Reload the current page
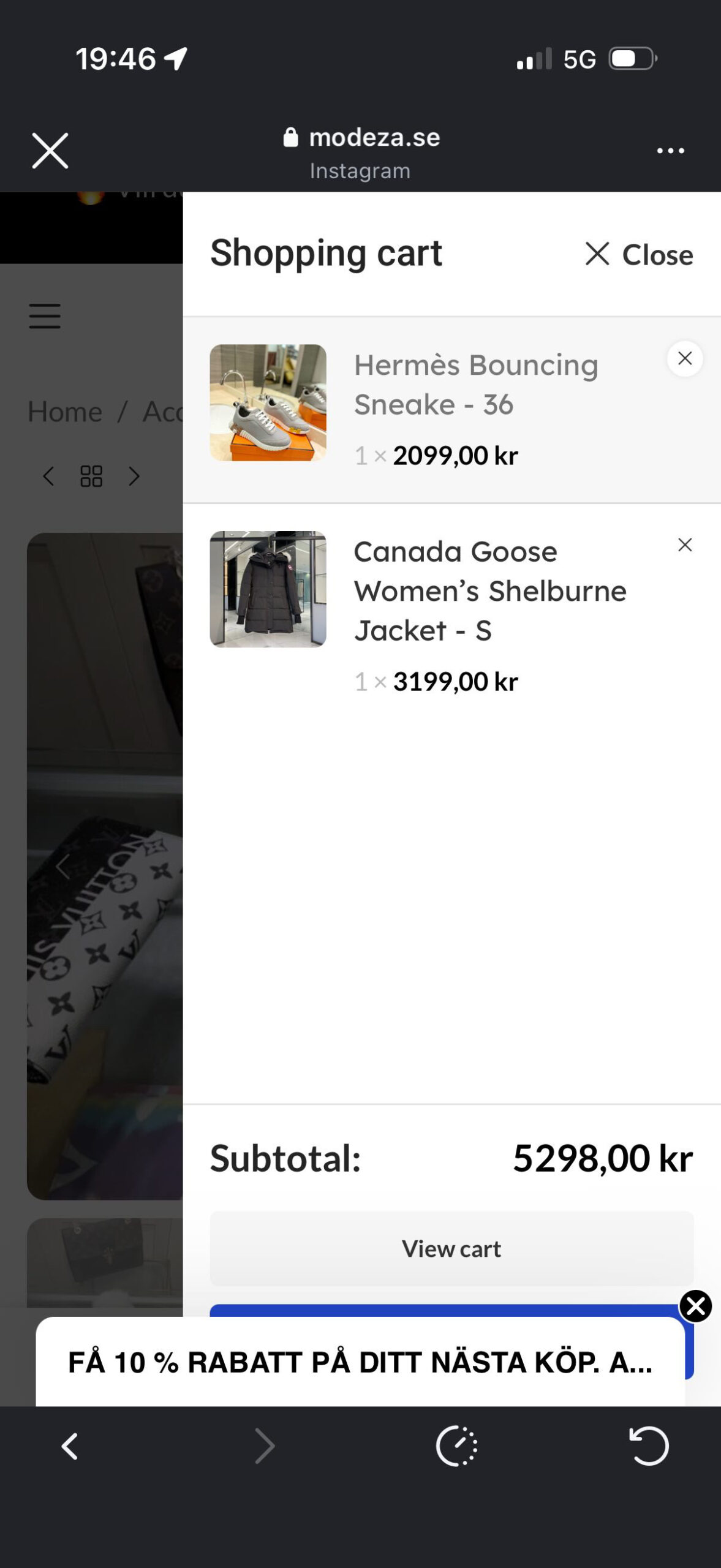The height and width of the screenshot is (1568, 721). (649, 1446)
